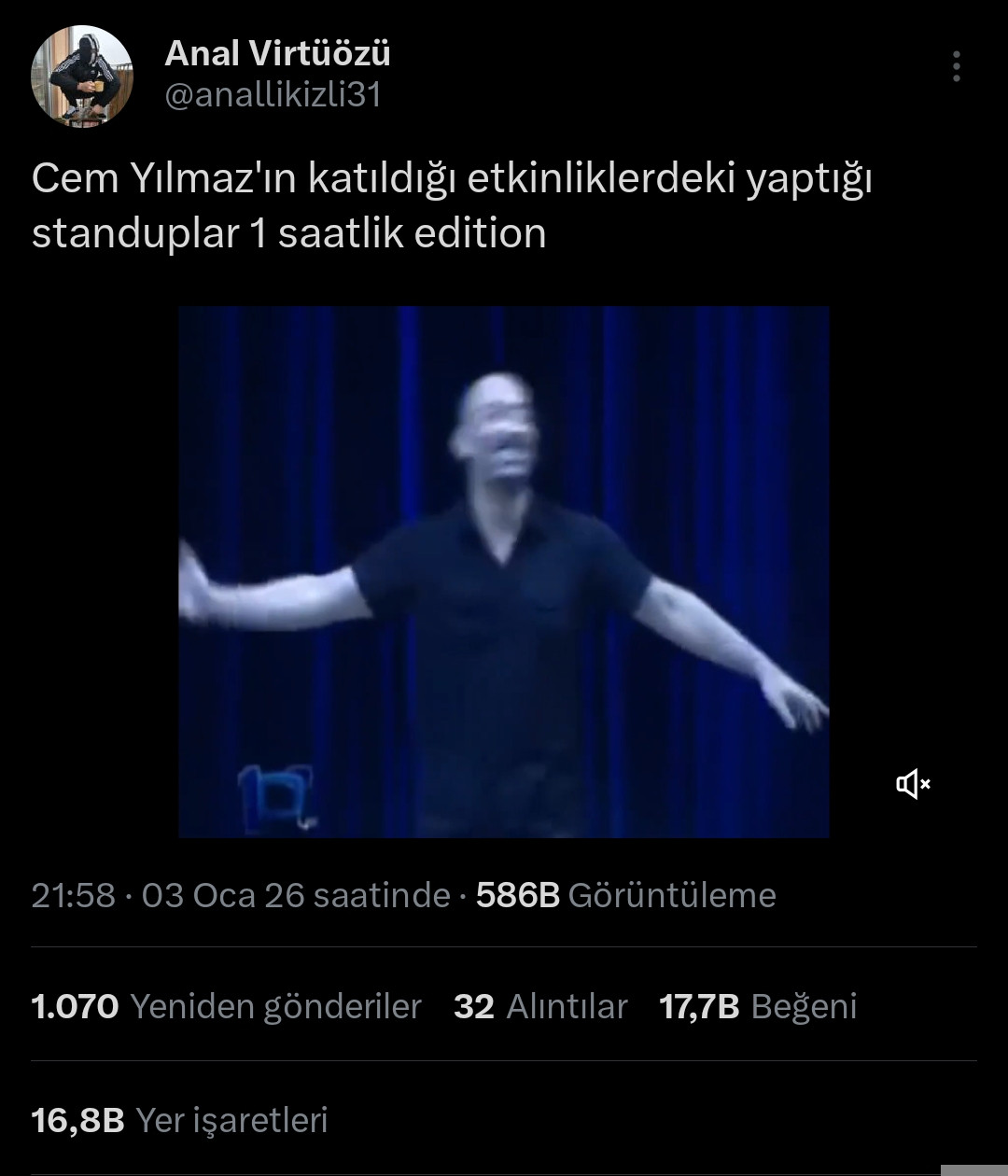The width and height of the screenshot is (1008, 1176).
Task: Show the 17,7B Beğeni list
Action: coord(758,1006)
